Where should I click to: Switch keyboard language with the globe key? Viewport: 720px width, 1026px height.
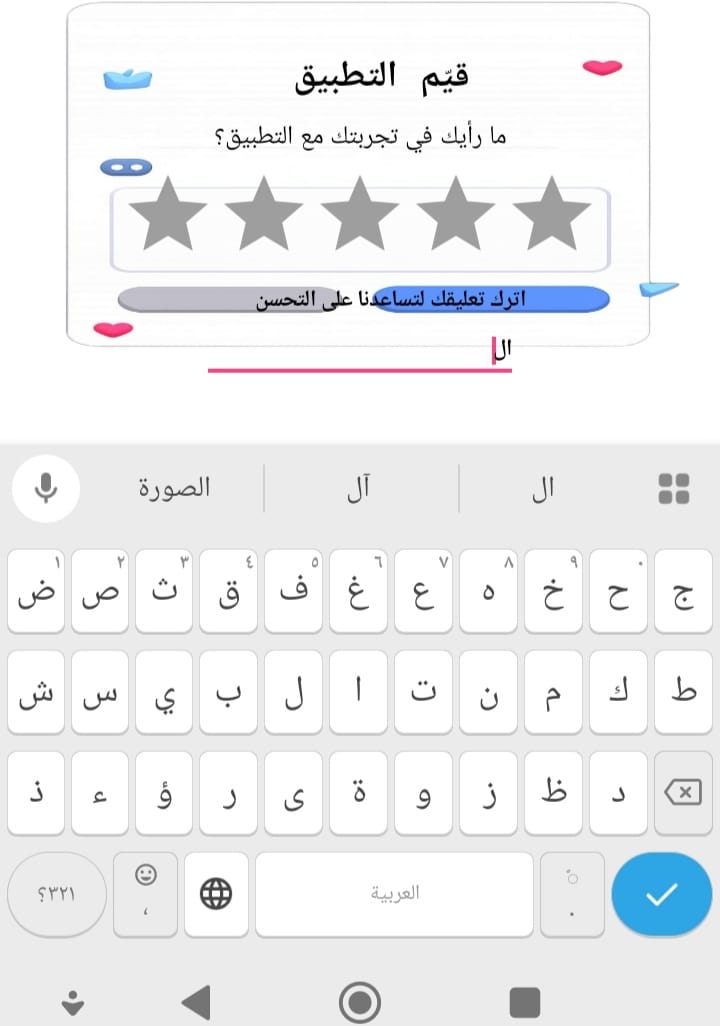click(216, 894)
